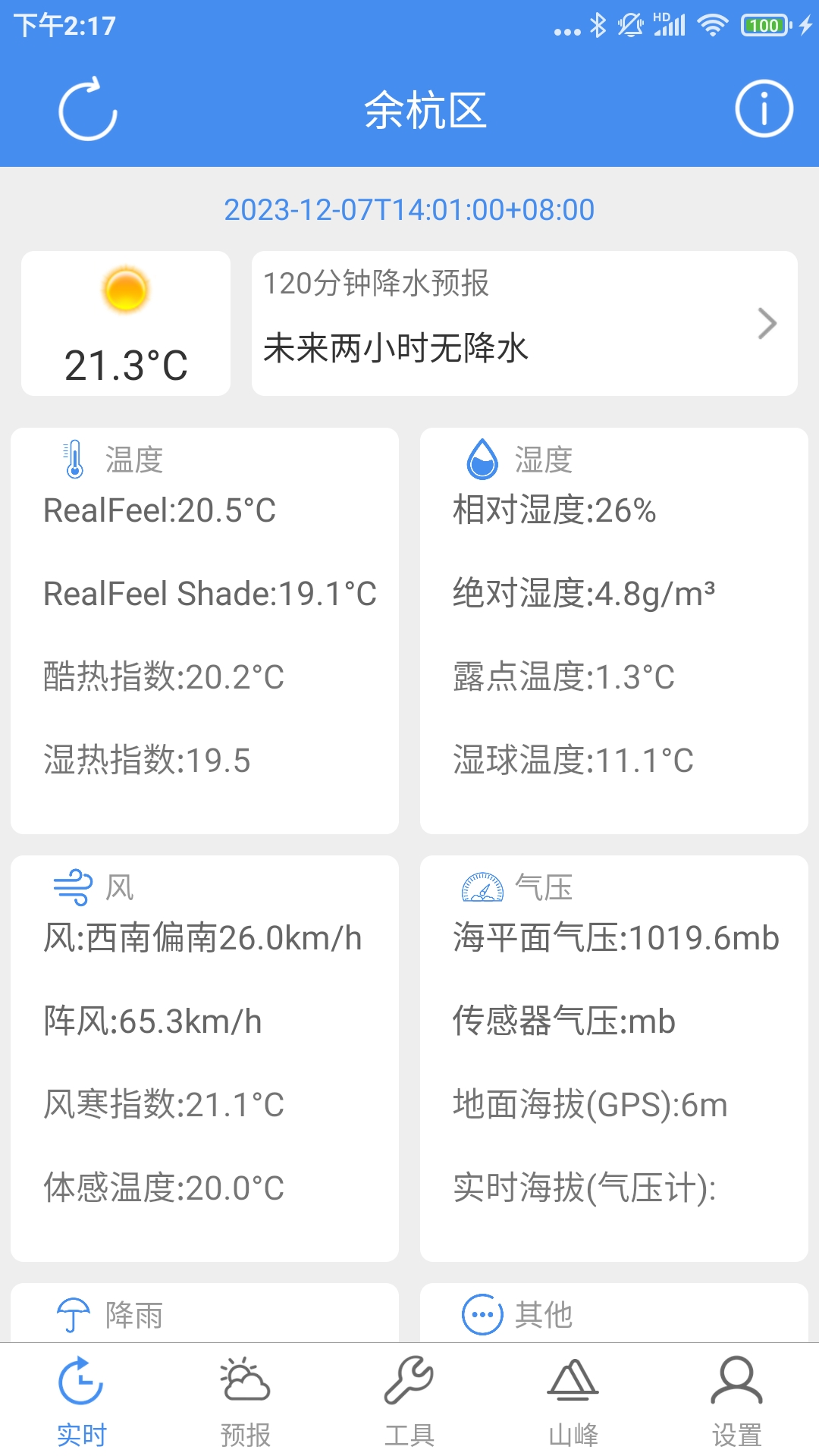Tap the umbrella icon on 降雨 card
This screenshot has width=819, height=1456.
click(x=73, y=1316)
